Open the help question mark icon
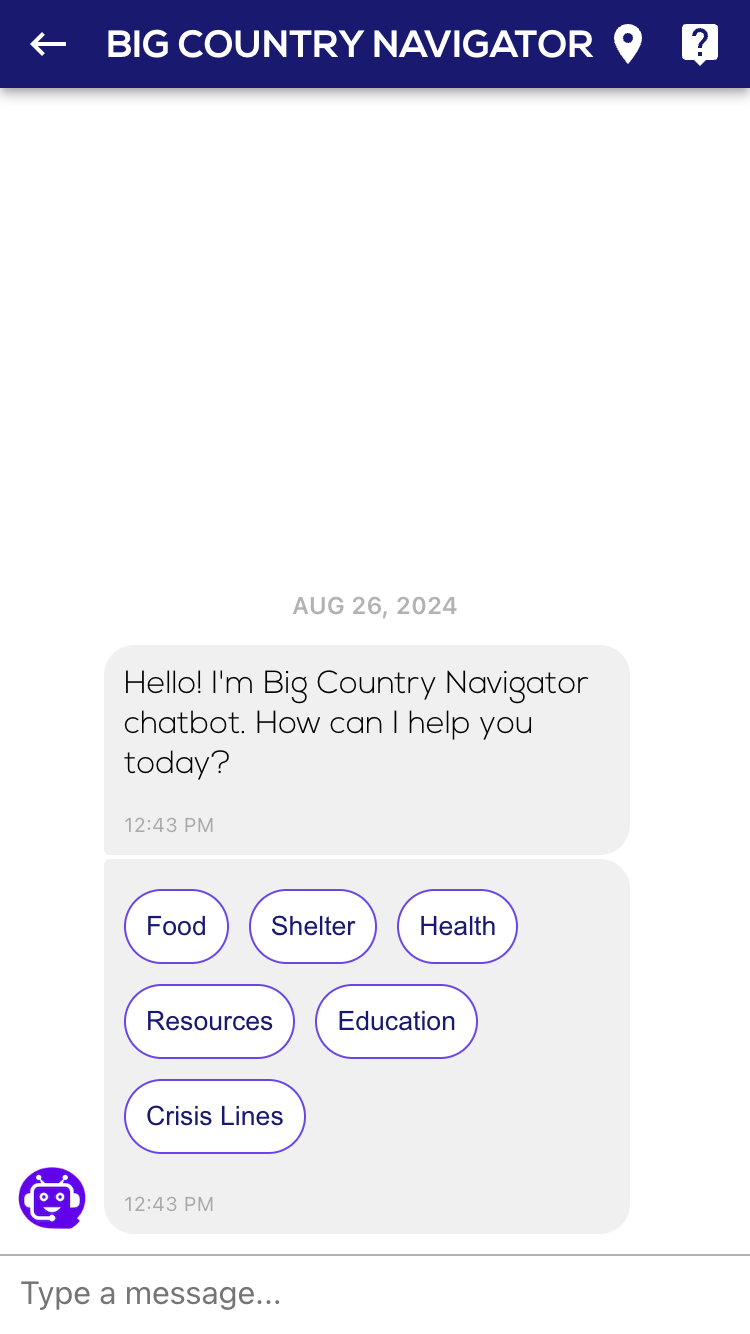The image size is (750, 1334). tap(699, 44)
